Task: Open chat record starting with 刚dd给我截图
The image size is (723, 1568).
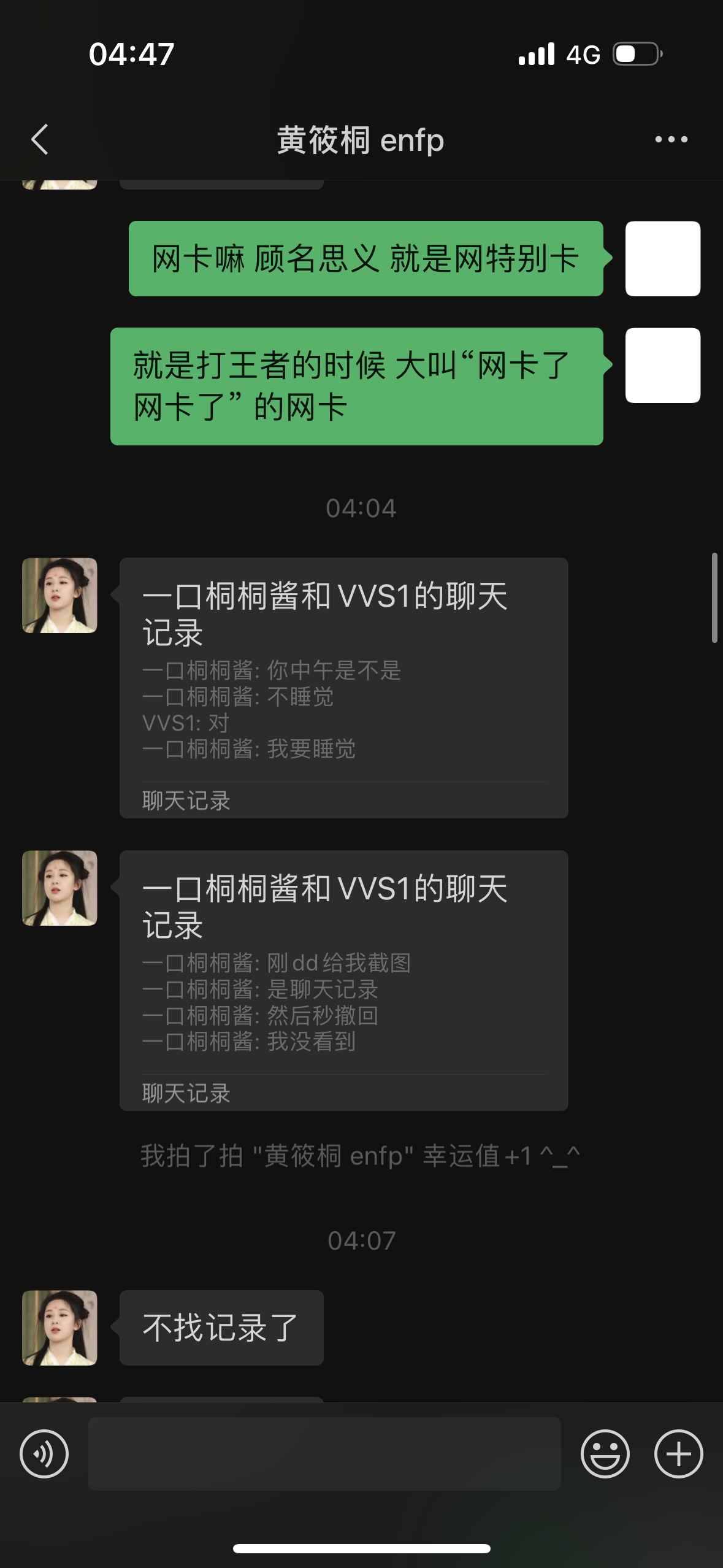Action: pos(343,980)
